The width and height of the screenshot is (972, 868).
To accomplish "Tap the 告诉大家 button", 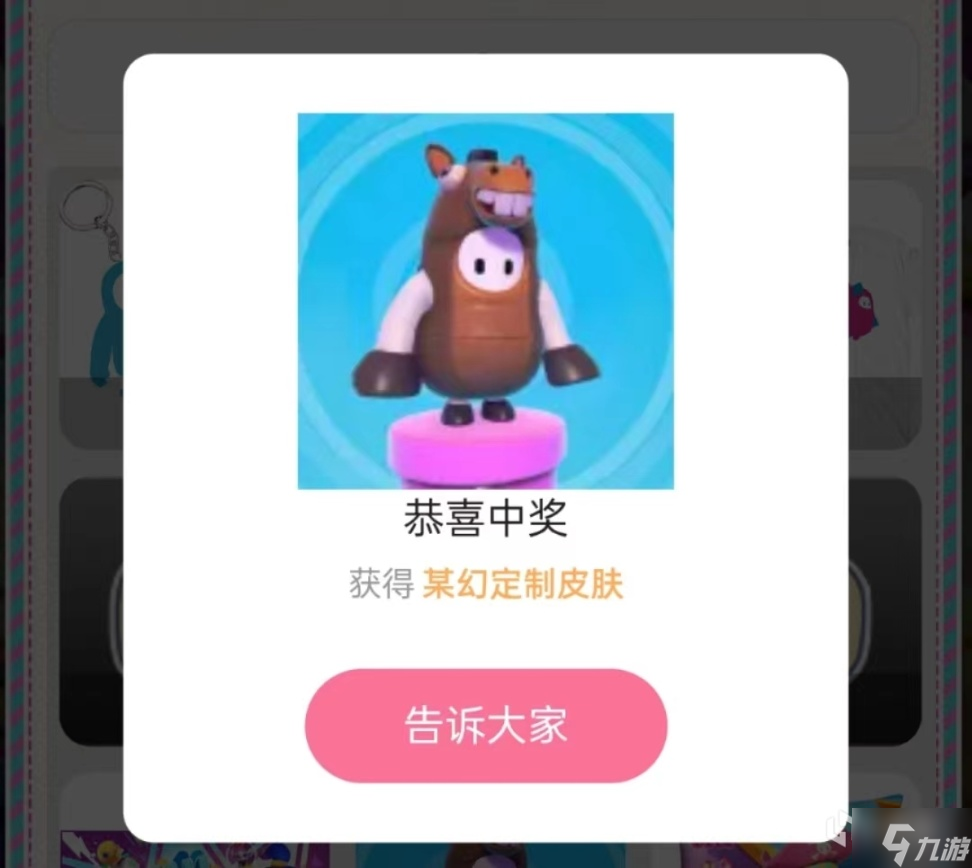I will [486, 725].
